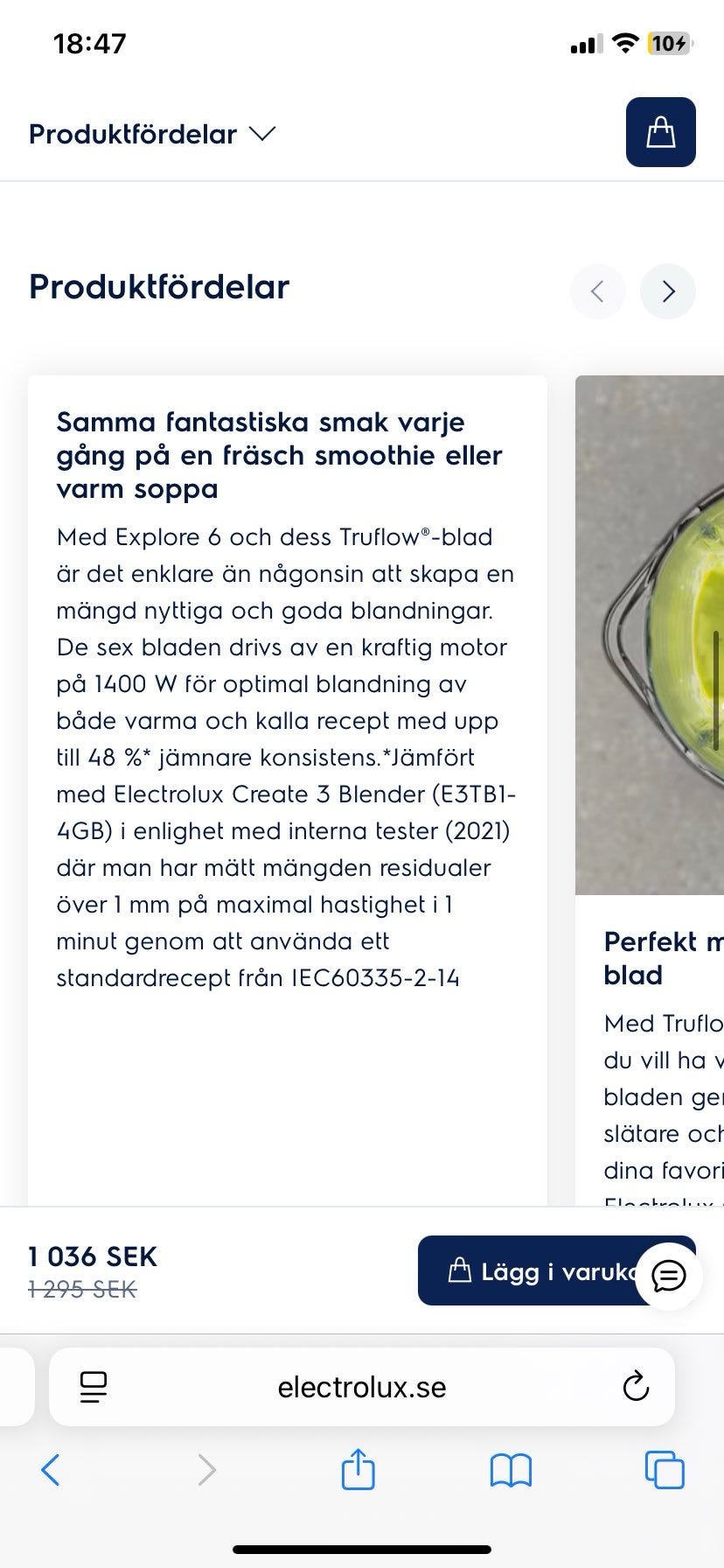
Task: Open Safari page settings menu
Action: (x=93, y=1387)
